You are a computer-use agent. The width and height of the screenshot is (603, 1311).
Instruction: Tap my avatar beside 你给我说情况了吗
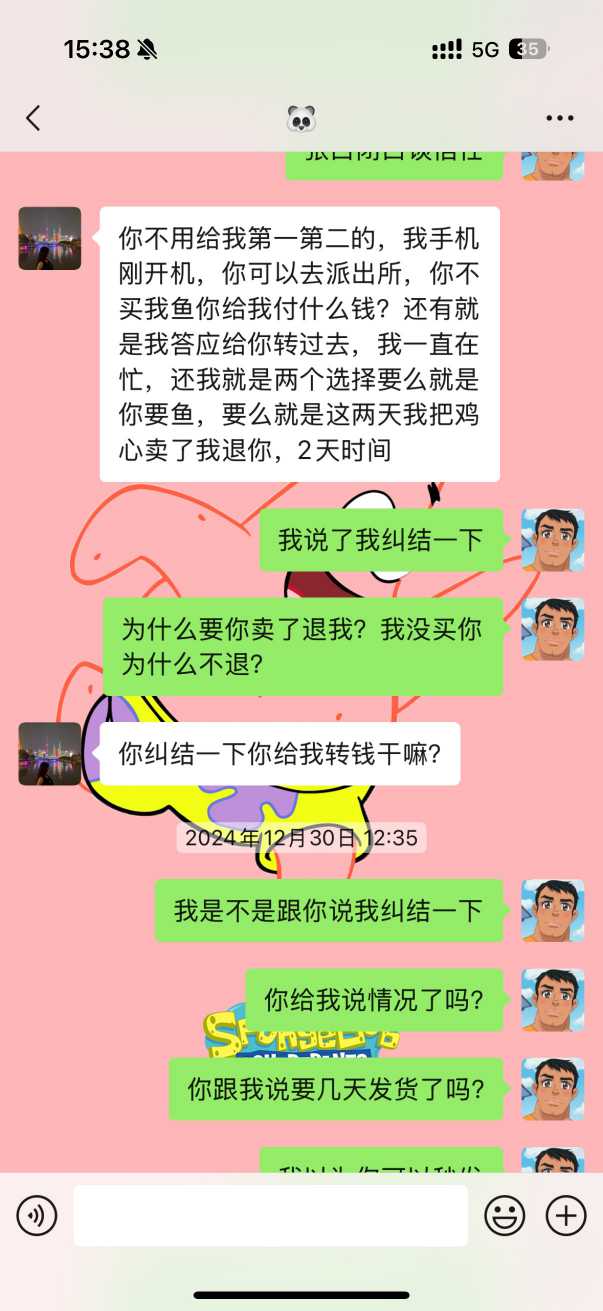pos(552,999)
